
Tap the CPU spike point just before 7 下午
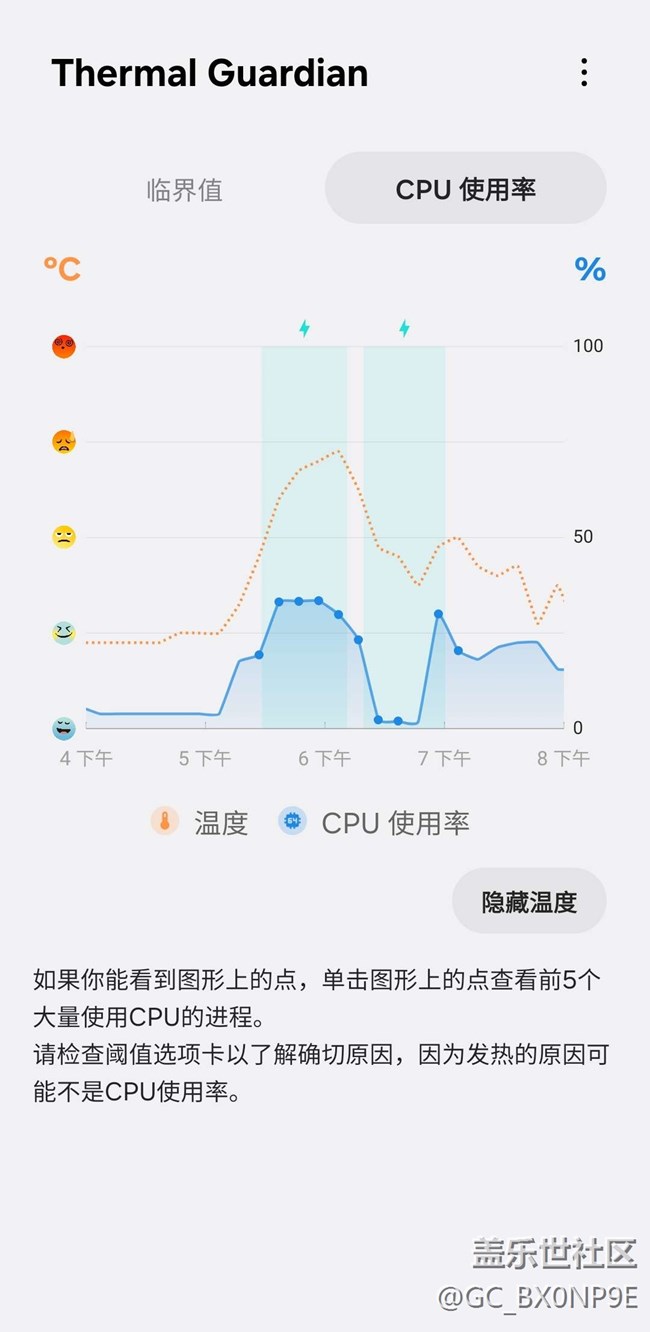438,614
